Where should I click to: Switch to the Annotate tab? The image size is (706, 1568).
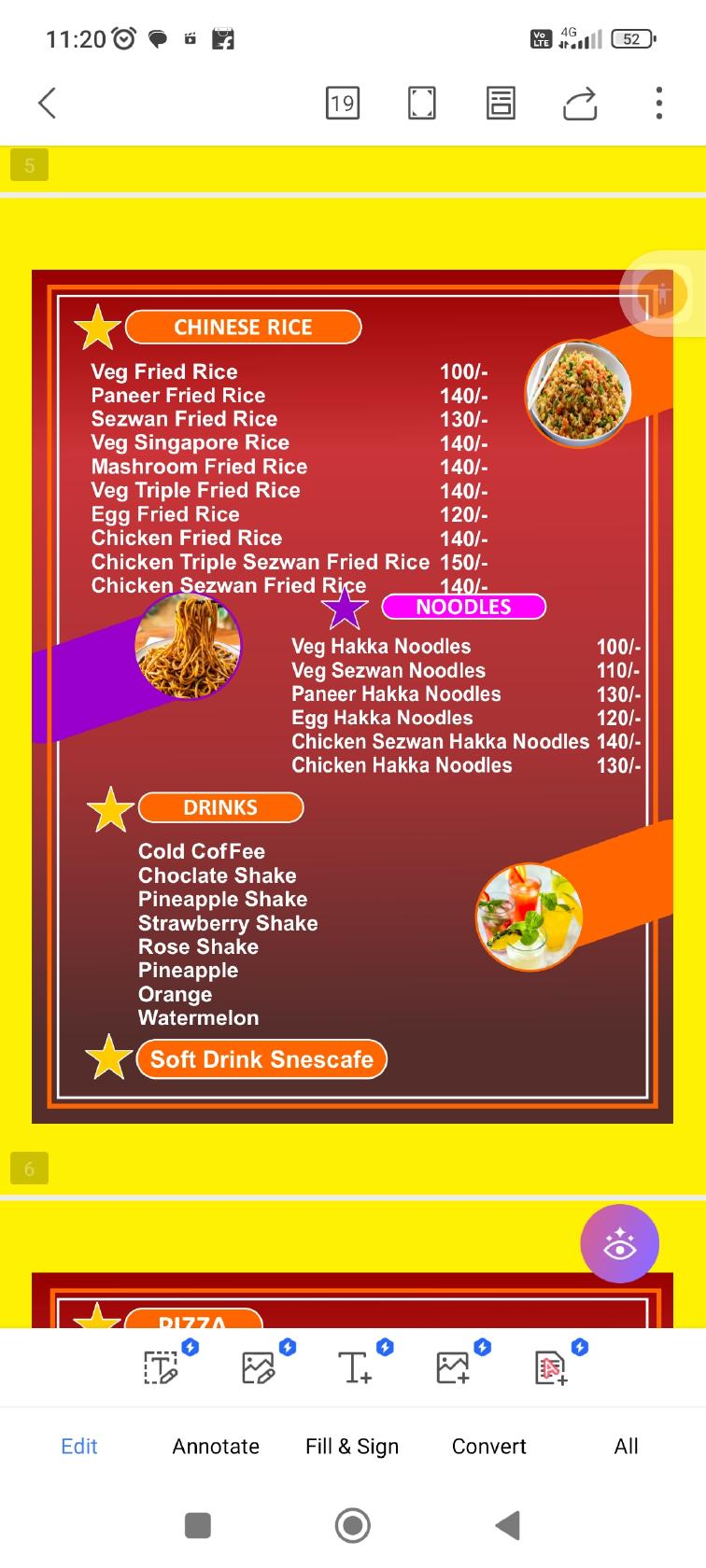(216, 1446)
